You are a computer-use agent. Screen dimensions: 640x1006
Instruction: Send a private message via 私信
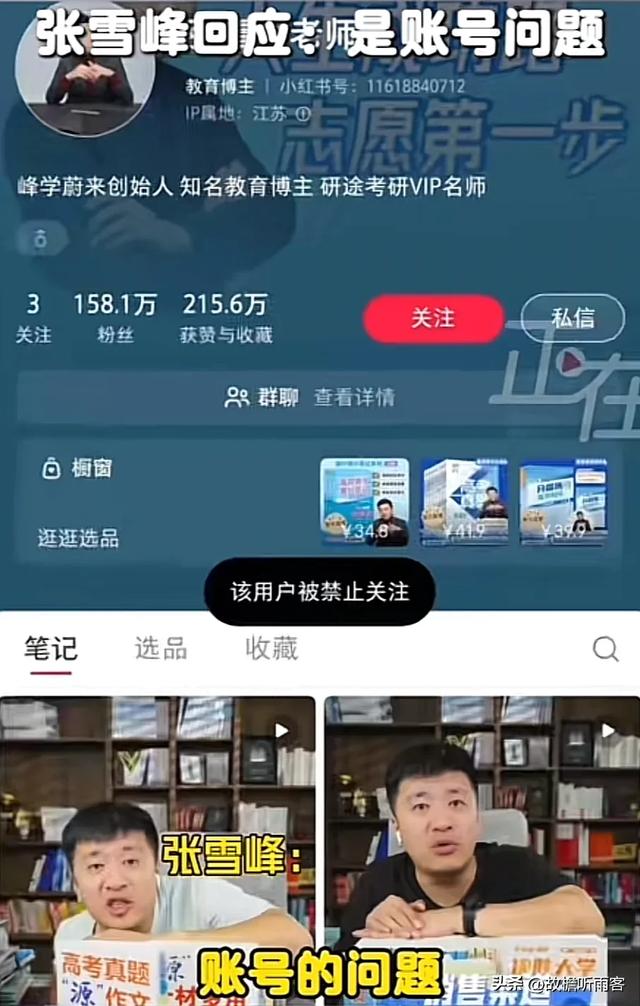click(572, 318)
